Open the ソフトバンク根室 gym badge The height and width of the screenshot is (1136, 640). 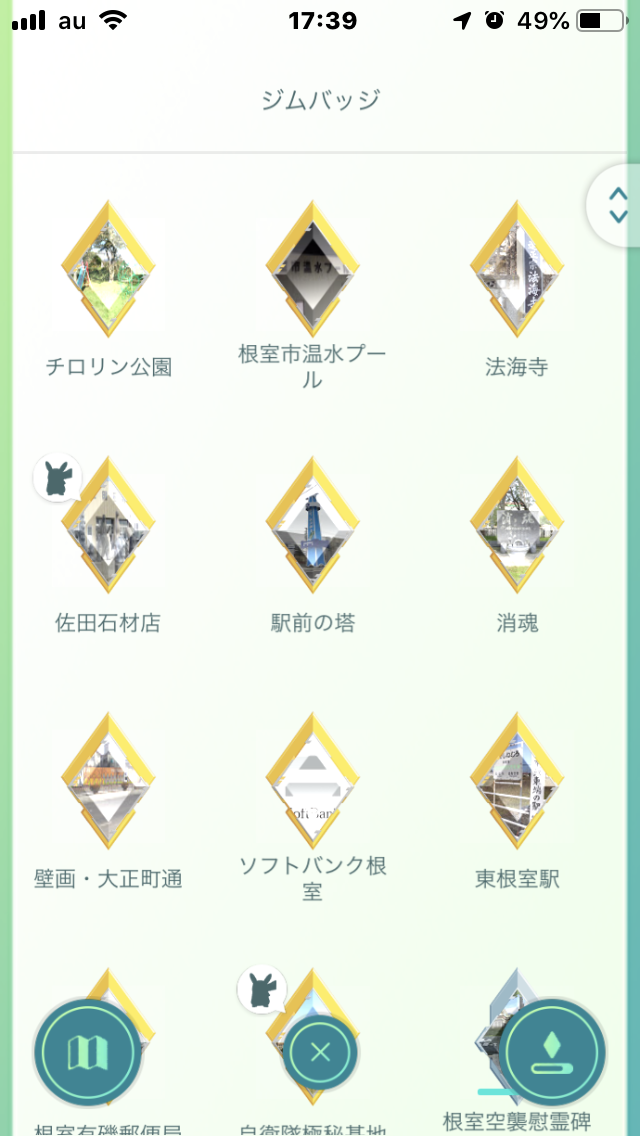tap(312, 782)
